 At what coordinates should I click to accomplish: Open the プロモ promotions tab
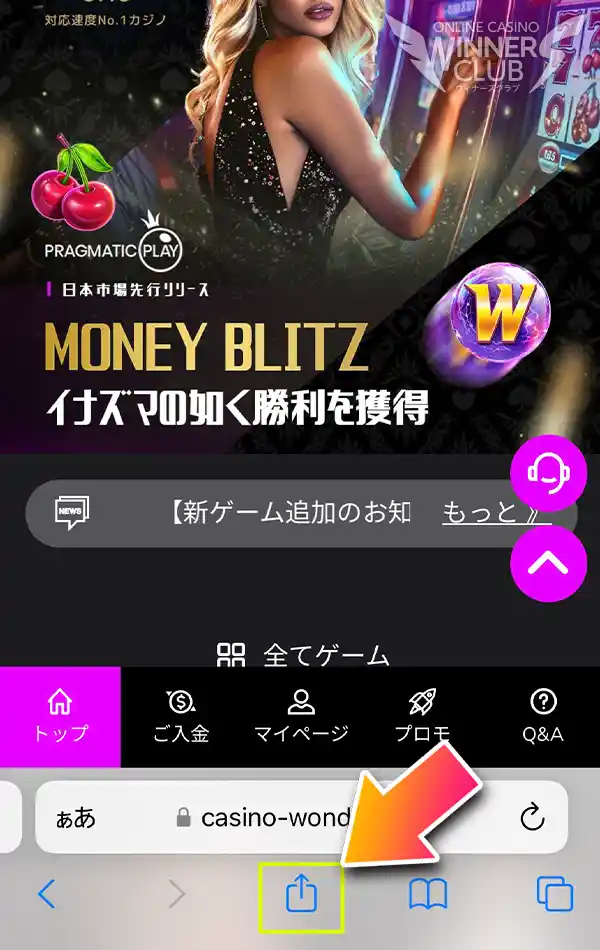(x=422, y=716)
